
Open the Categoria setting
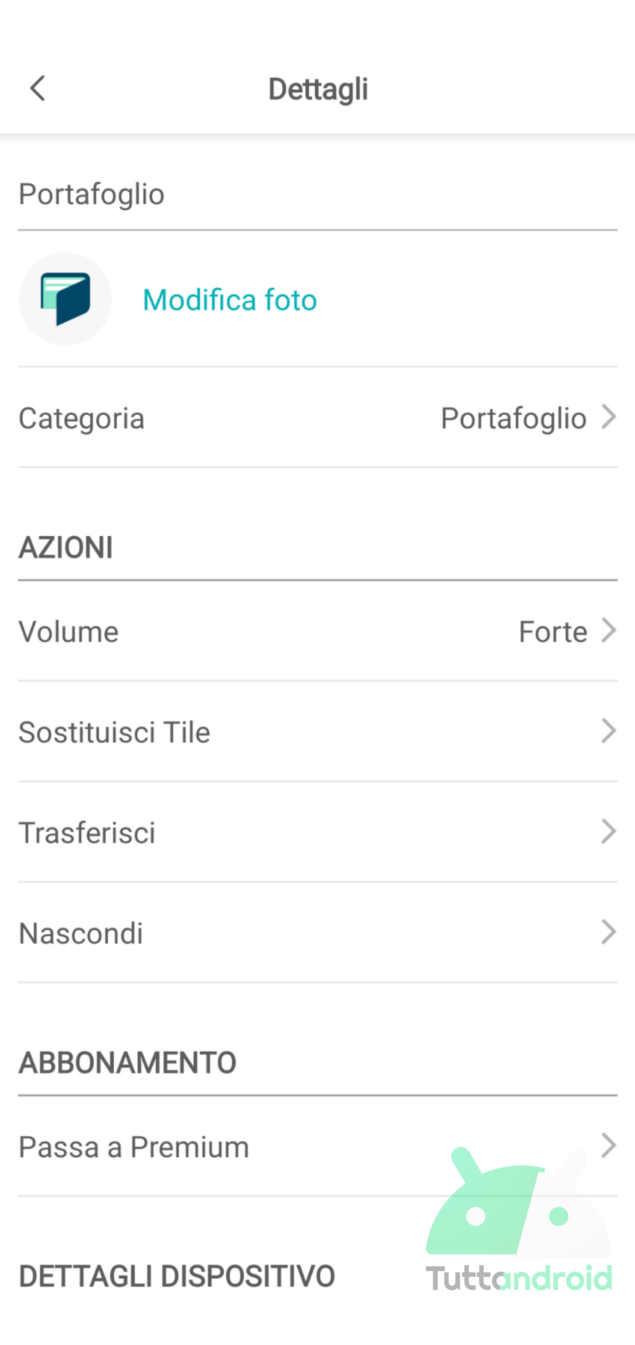point(317,418)
